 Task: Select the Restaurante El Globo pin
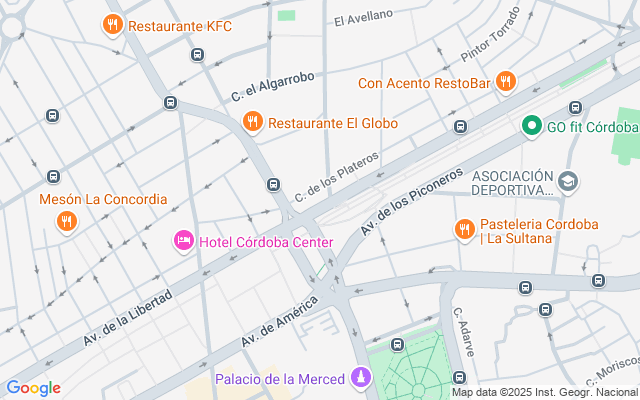[253, 123]
